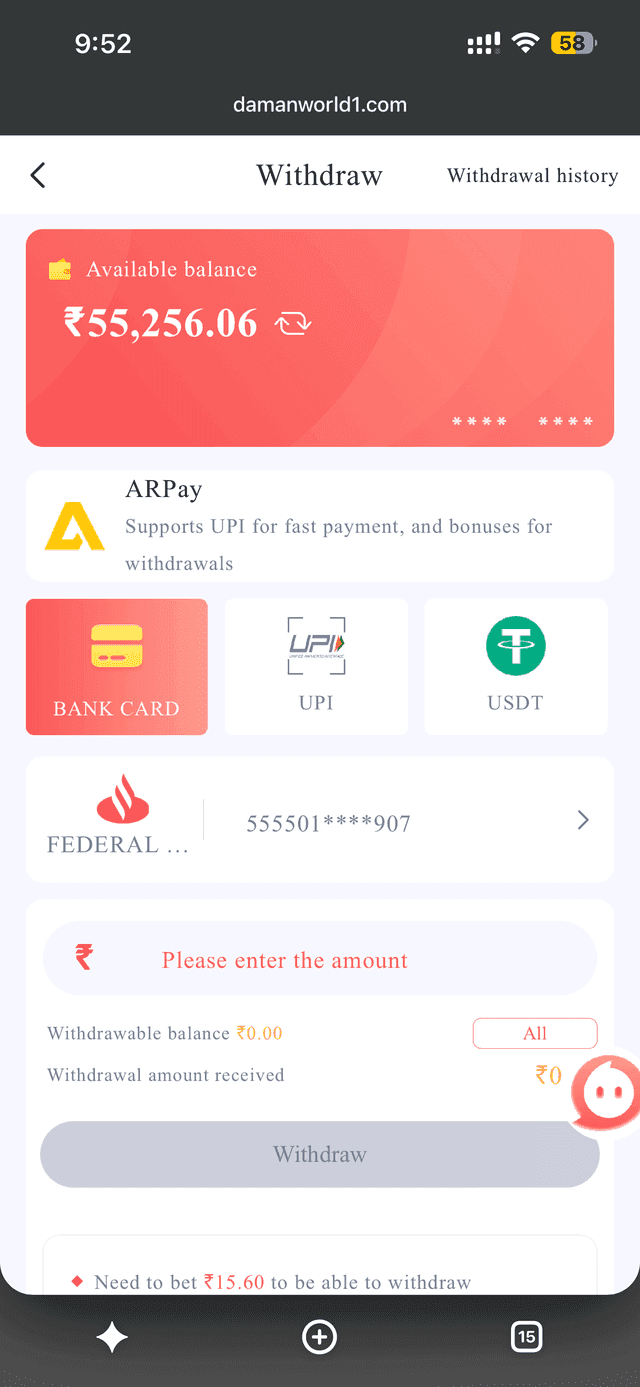Refresh the available balance
The image size is (640, 1387).
click(294, 324)
